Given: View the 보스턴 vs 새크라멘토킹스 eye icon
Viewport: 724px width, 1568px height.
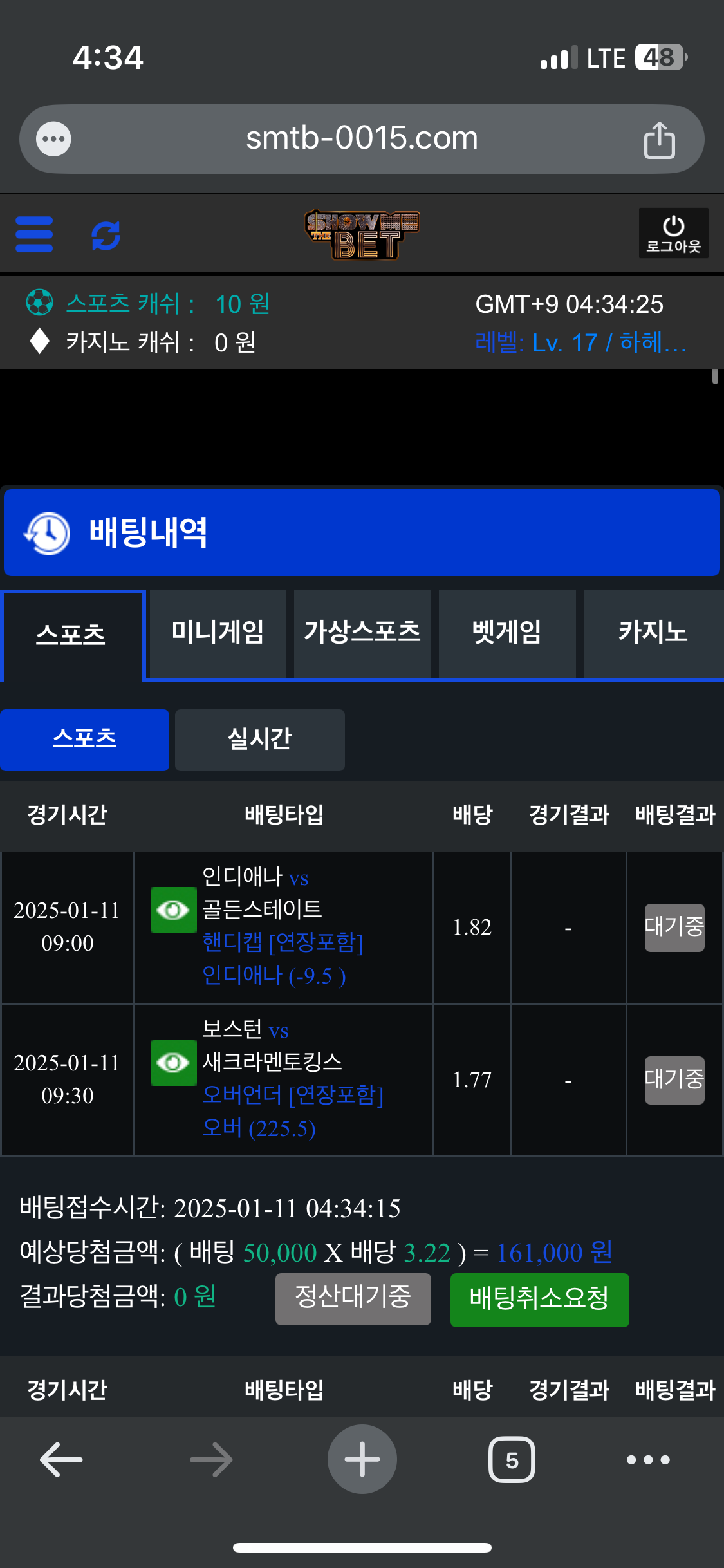Looking at the screenshot, I should [173, 1063].
